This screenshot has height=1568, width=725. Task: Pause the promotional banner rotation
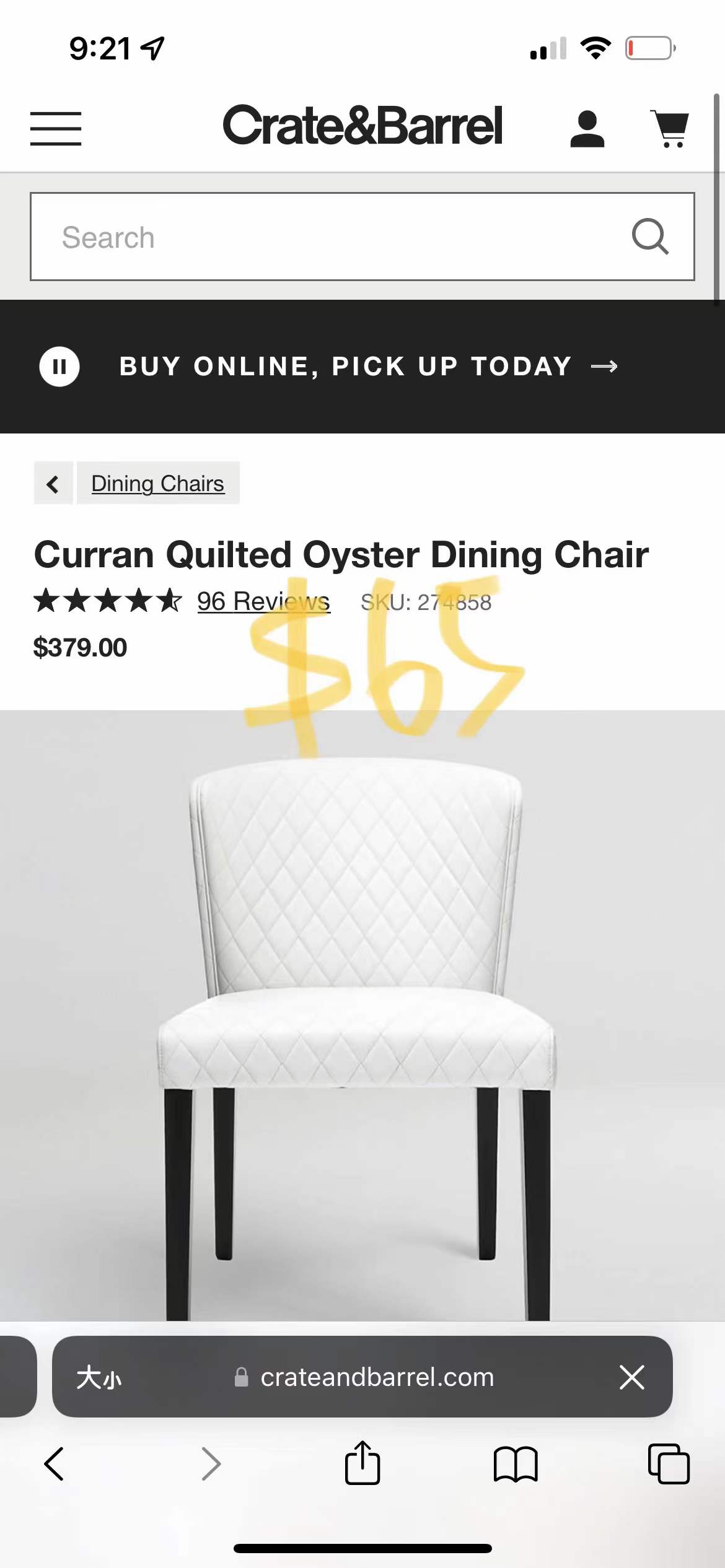tap(59, 367)
